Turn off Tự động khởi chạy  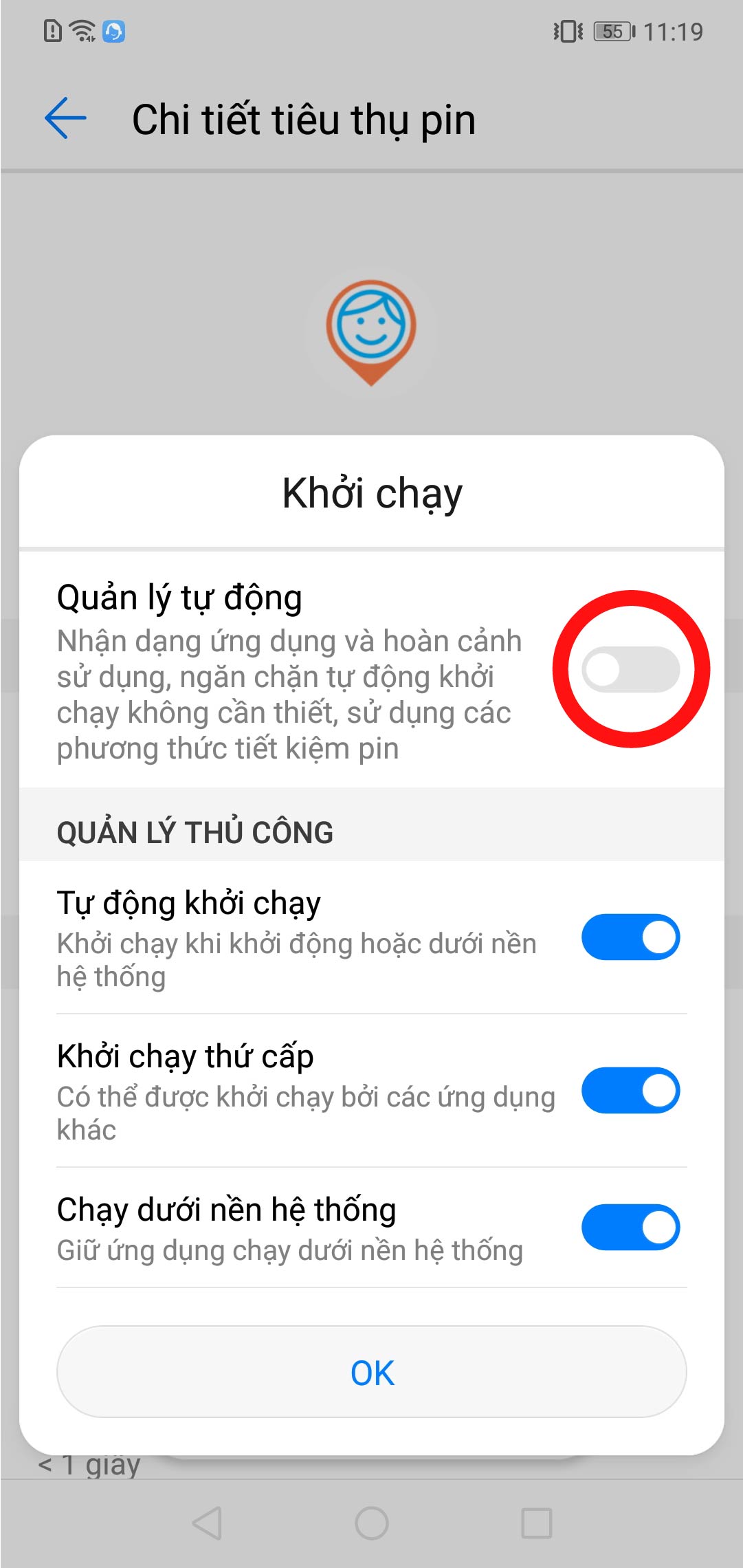630,937
